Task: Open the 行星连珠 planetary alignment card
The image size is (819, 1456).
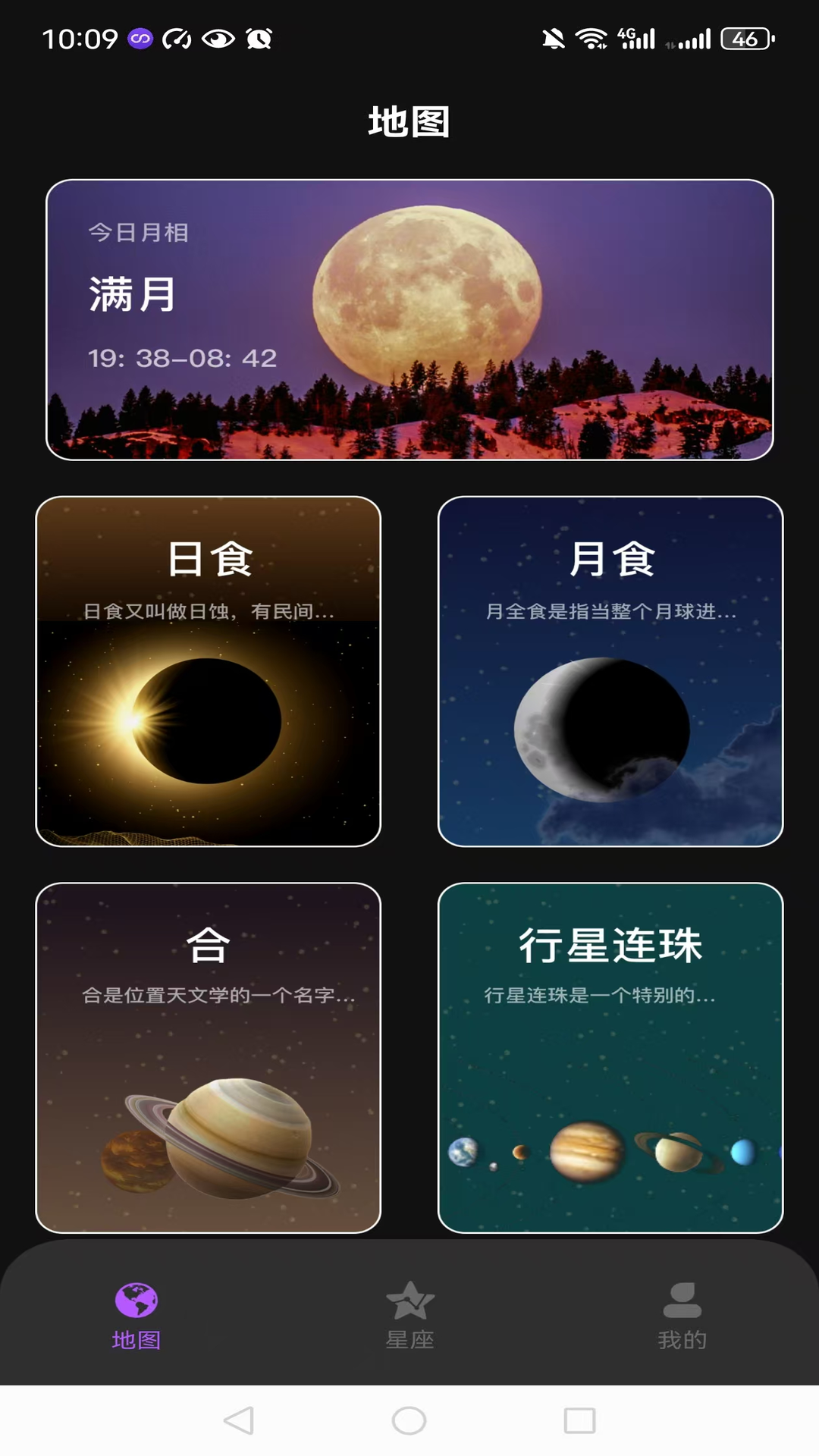Action: (610, 1054)
